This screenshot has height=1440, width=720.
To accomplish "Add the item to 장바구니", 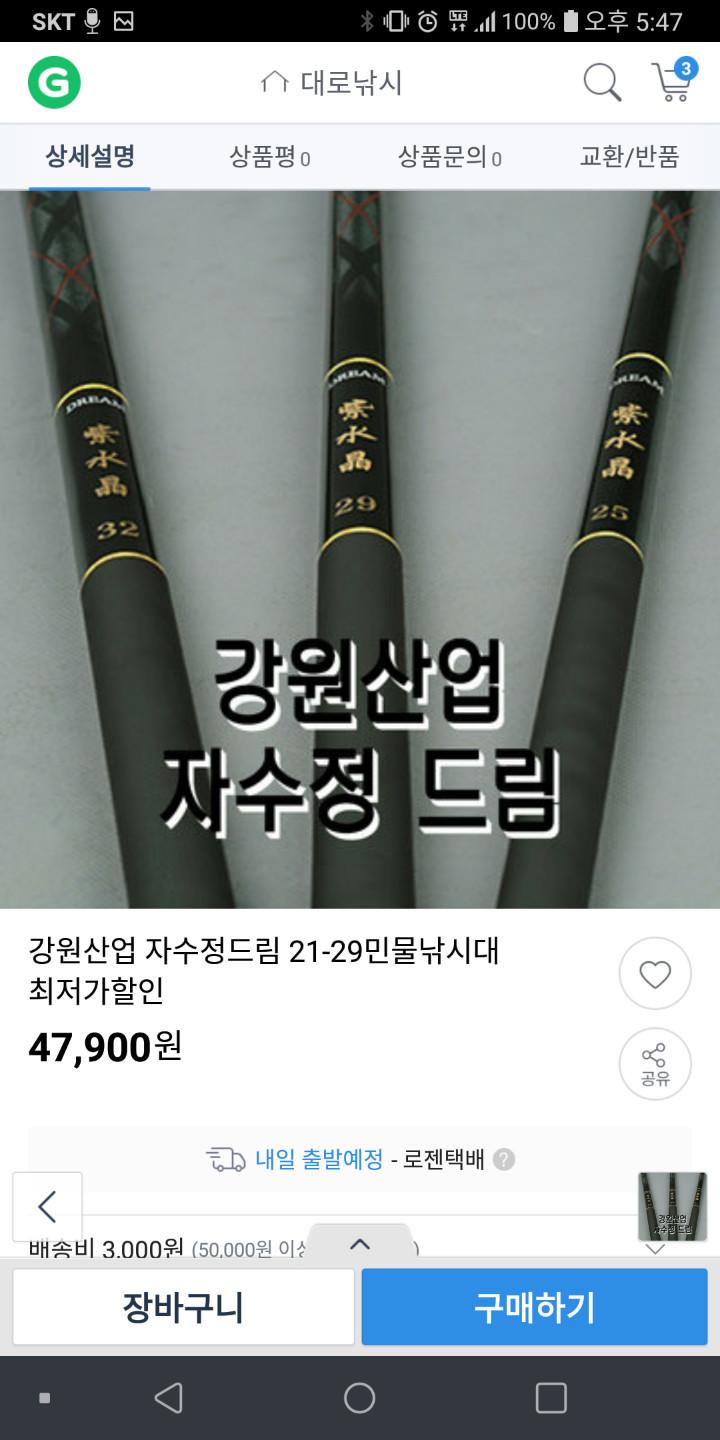I will pyautogui.click(x=183, y=1307).
